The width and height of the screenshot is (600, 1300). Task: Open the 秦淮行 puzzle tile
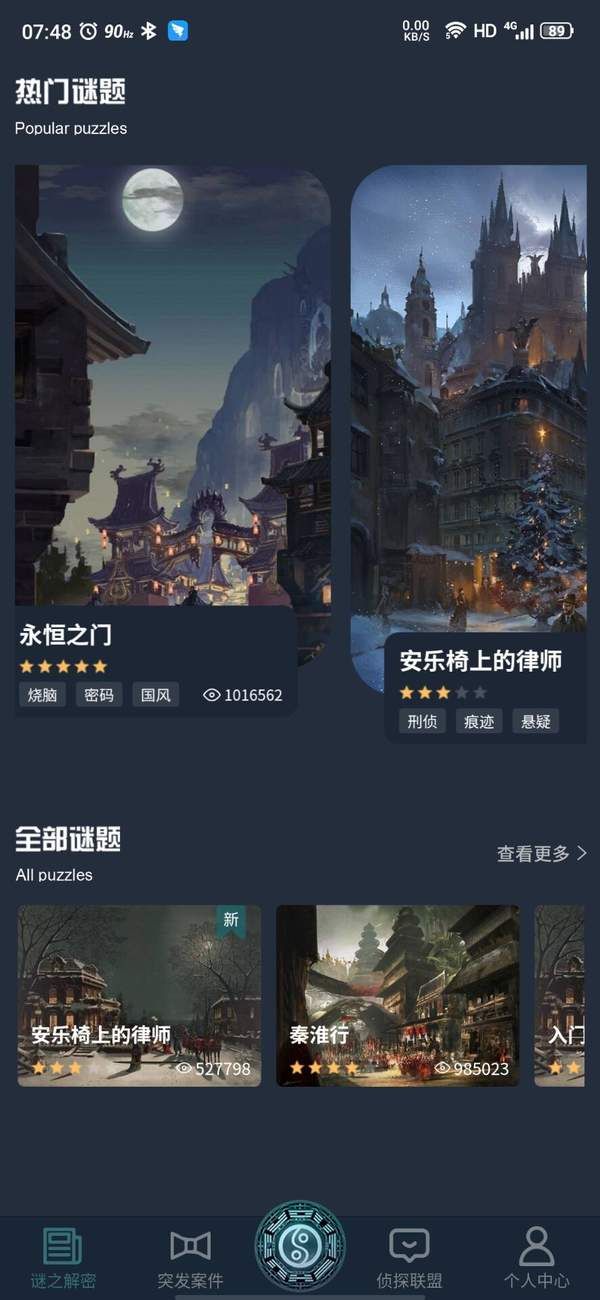tap(397, 995)
